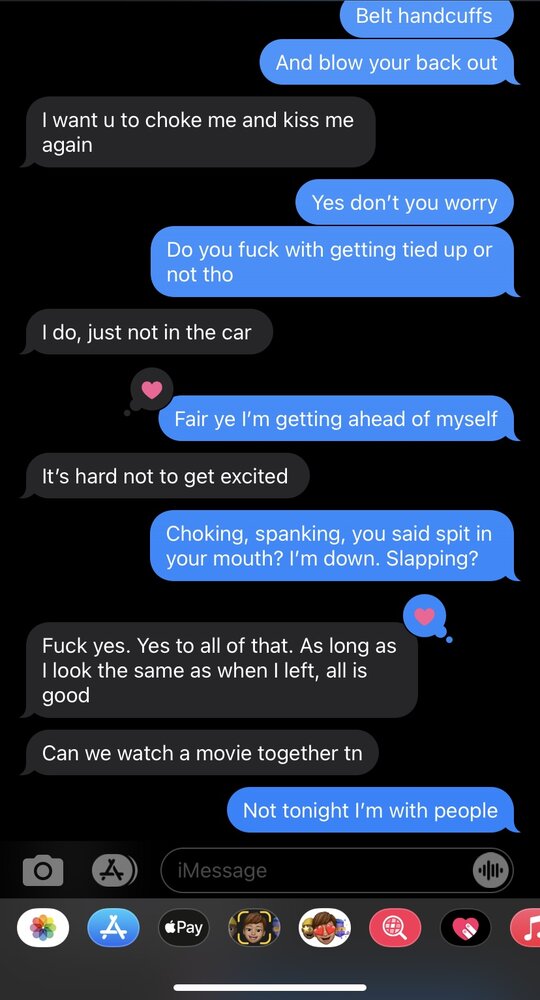Toggle the App Store apps drawer icon
The height and width of the screenshot is (1000, 540).
click(114, 870)
